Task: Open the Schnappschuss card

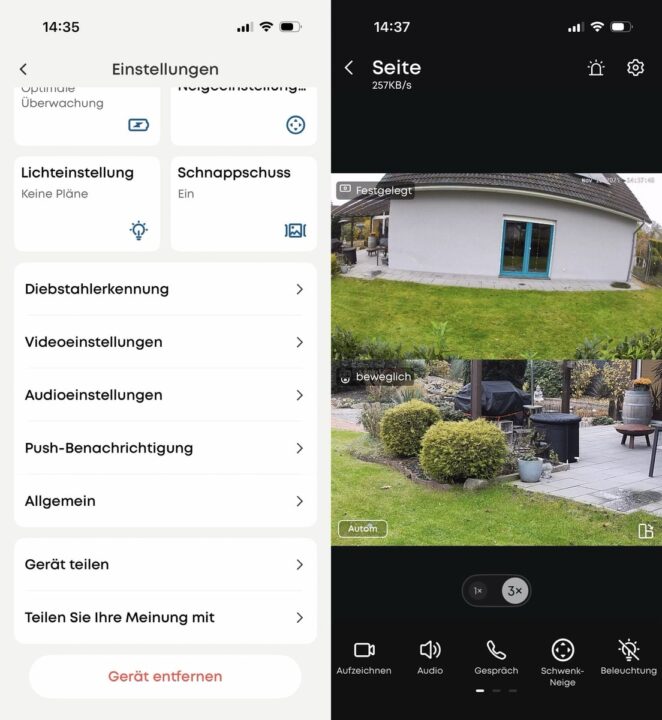Action: click(x=243, y=203)
